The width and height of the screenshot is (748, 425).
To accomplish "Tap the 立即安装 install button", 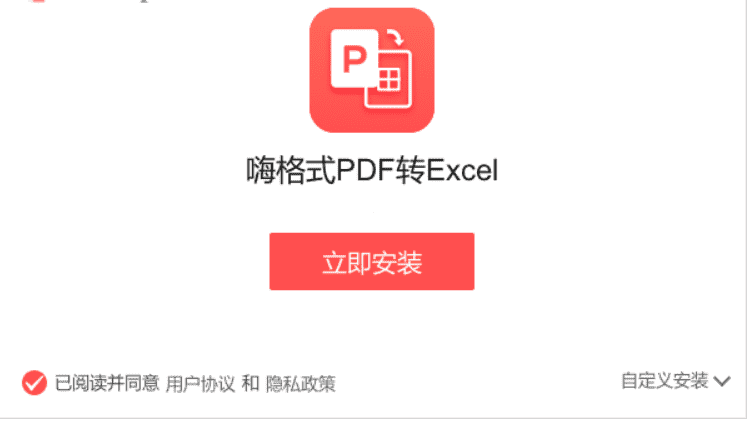I will tap(371, 262).
